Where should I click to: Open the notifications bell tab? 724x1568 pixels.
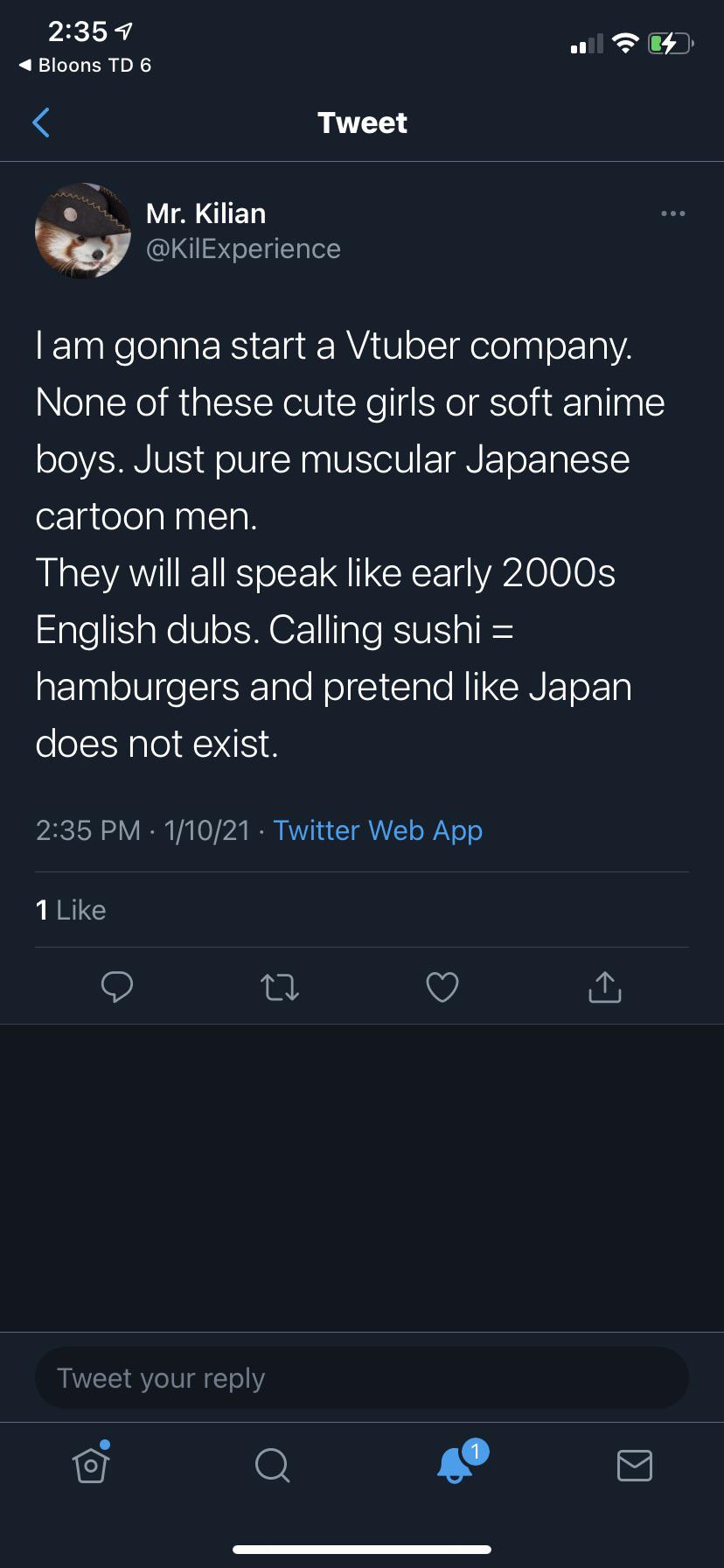pos(456,1464)
